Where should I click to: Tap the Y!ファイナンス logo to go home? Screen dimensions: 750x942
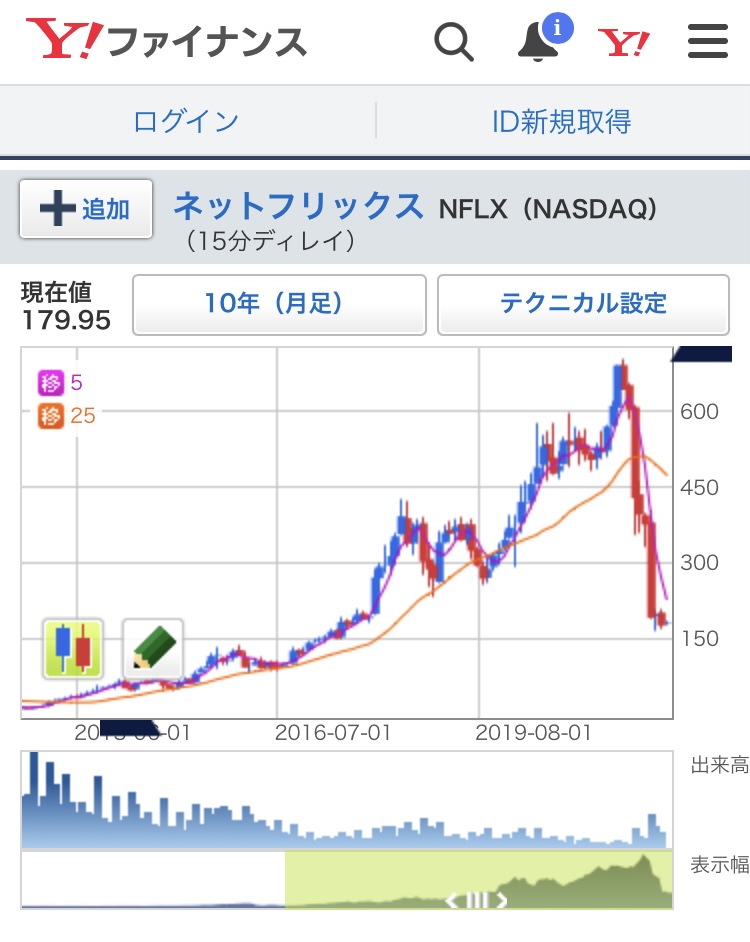(x=166, y=39)
